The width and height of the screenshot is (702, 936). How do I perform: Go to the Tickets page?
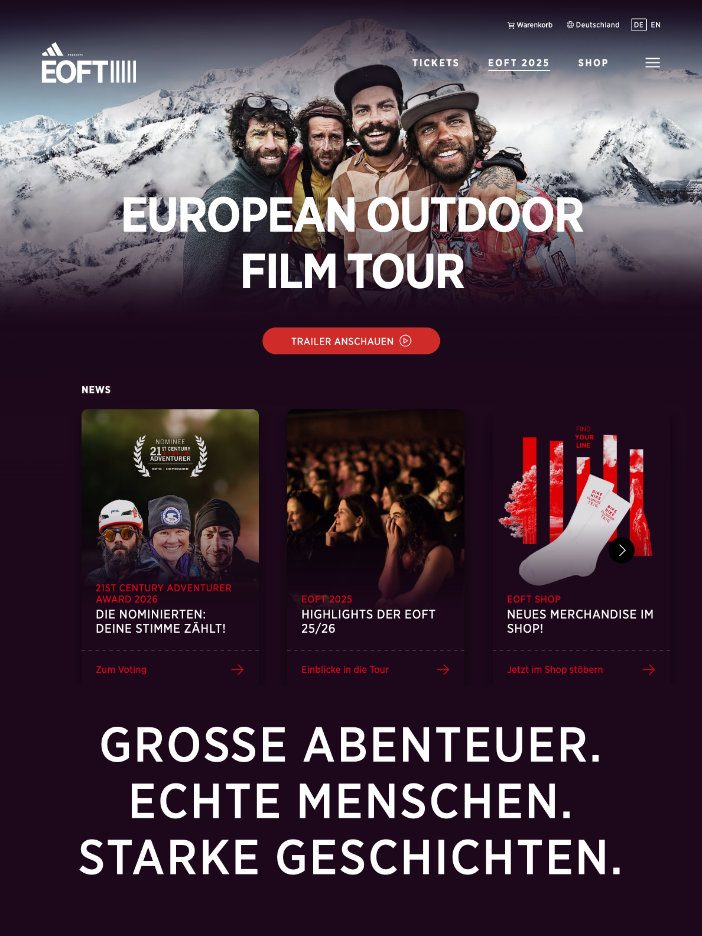[435, 63]
